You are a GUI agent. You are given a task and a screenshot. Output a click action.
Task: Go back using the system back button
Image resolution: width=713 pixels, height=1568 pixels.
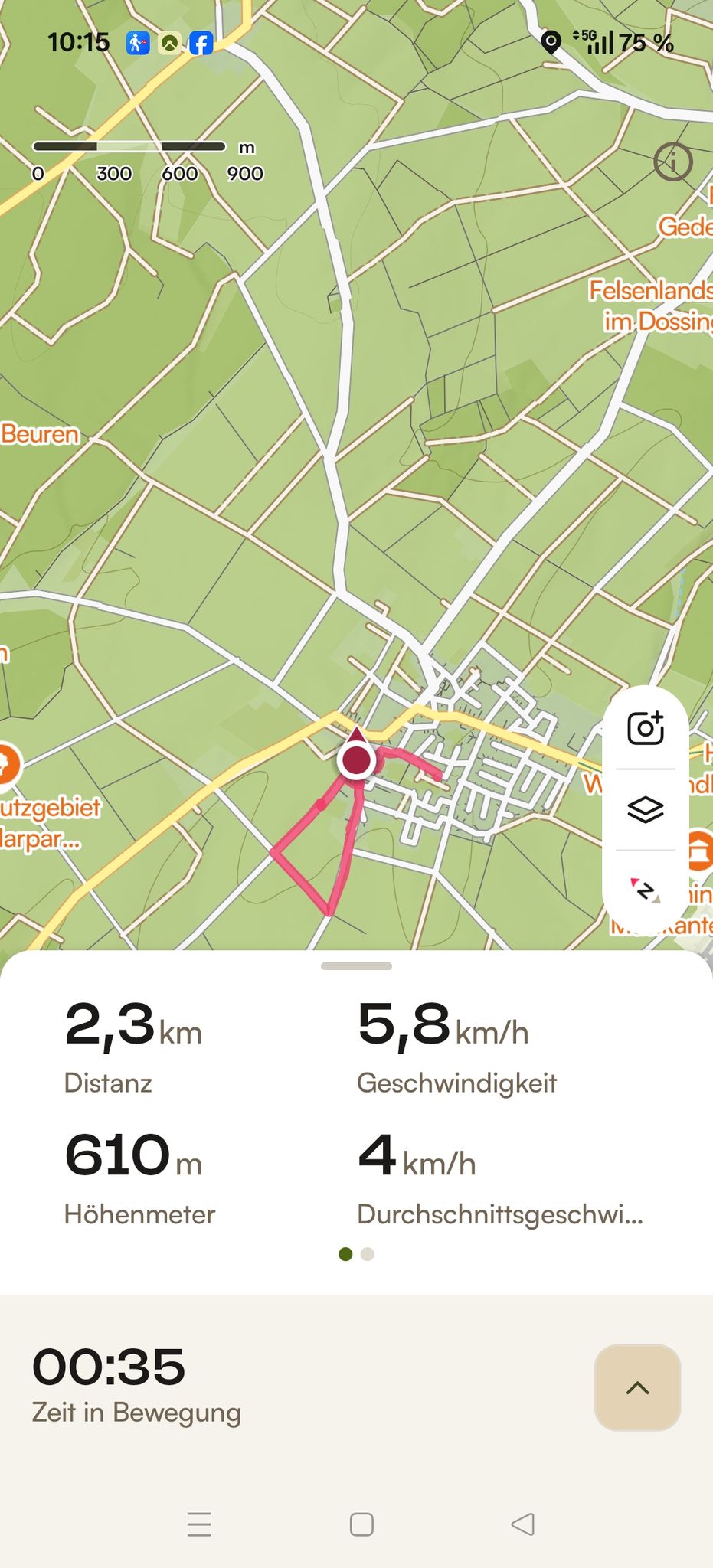[522, 1524]
